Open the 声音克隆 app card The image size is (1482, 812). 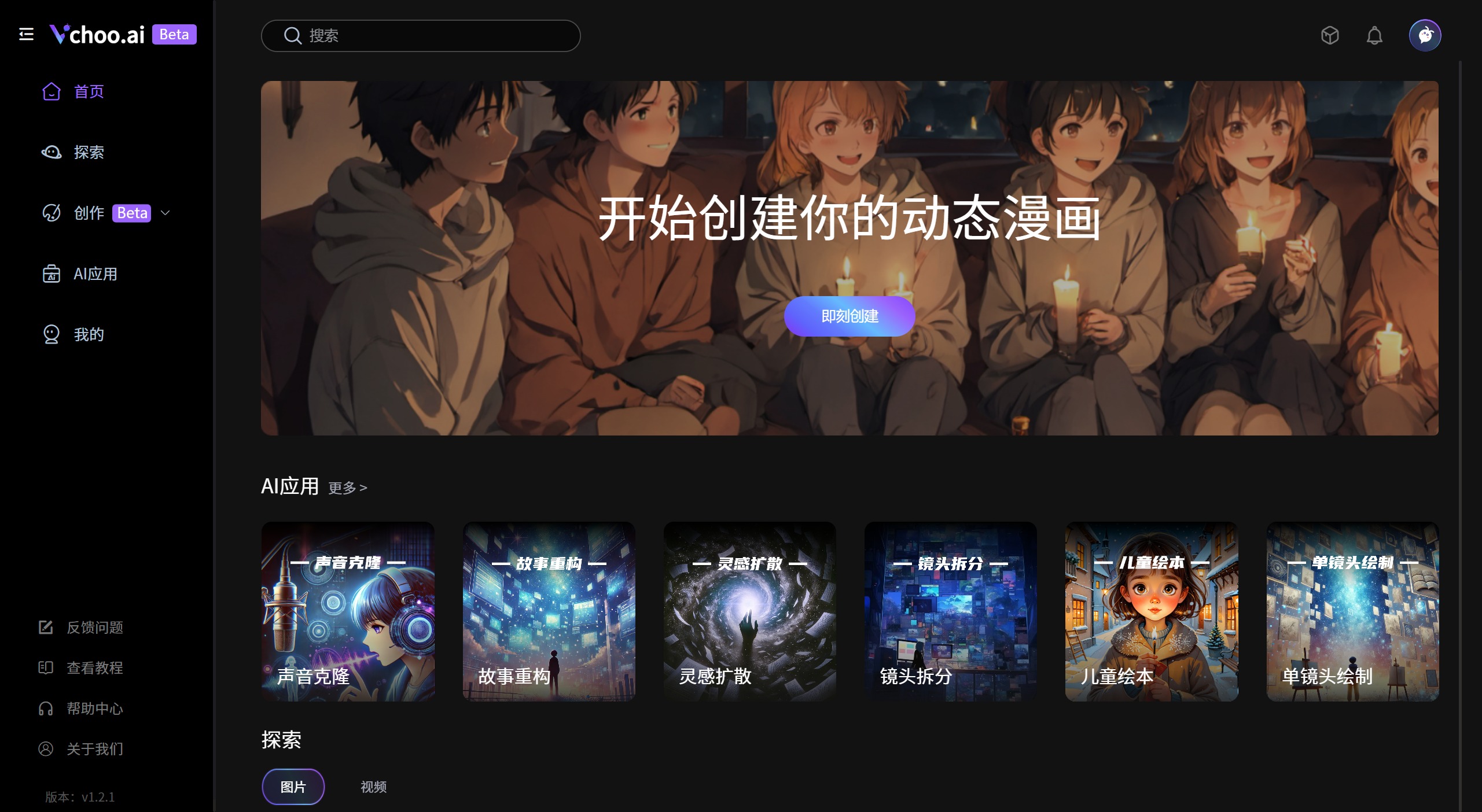coord(348,611)
